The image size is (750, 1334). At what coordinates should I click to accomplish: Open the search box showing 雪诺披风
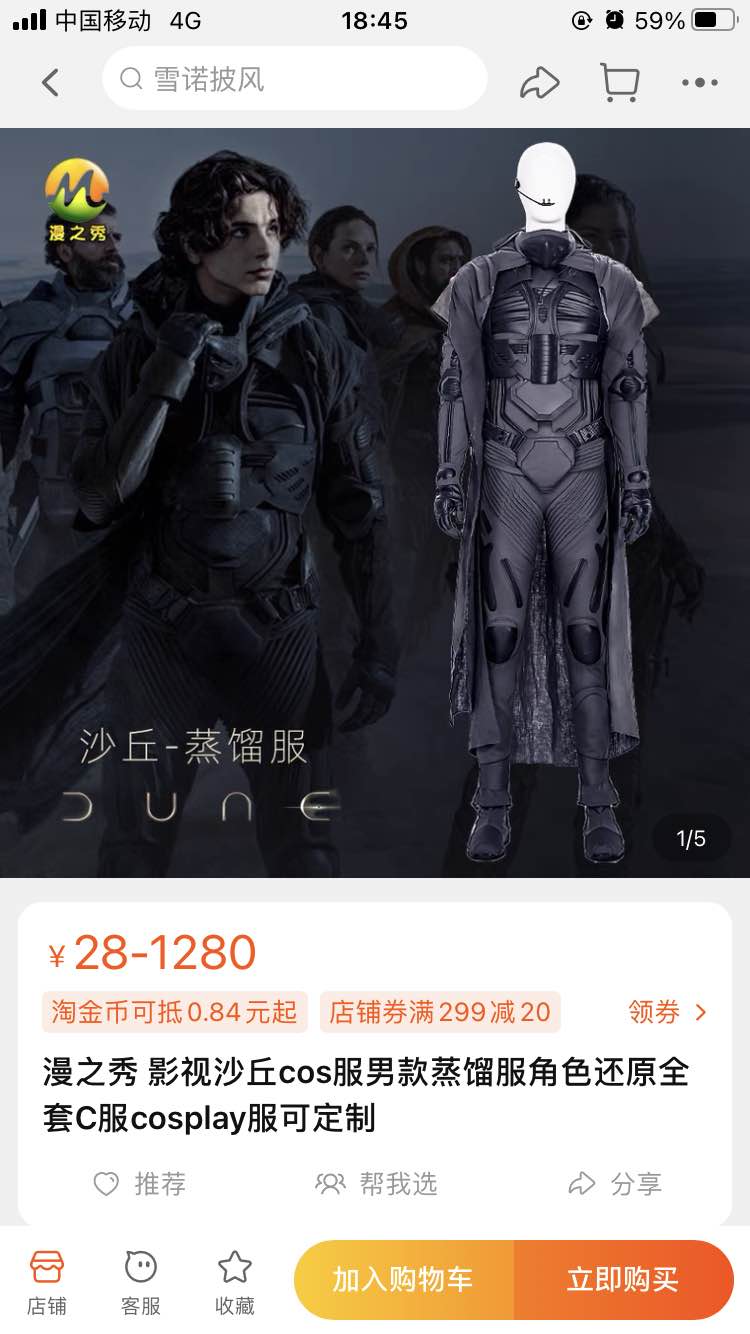(294, 79)
